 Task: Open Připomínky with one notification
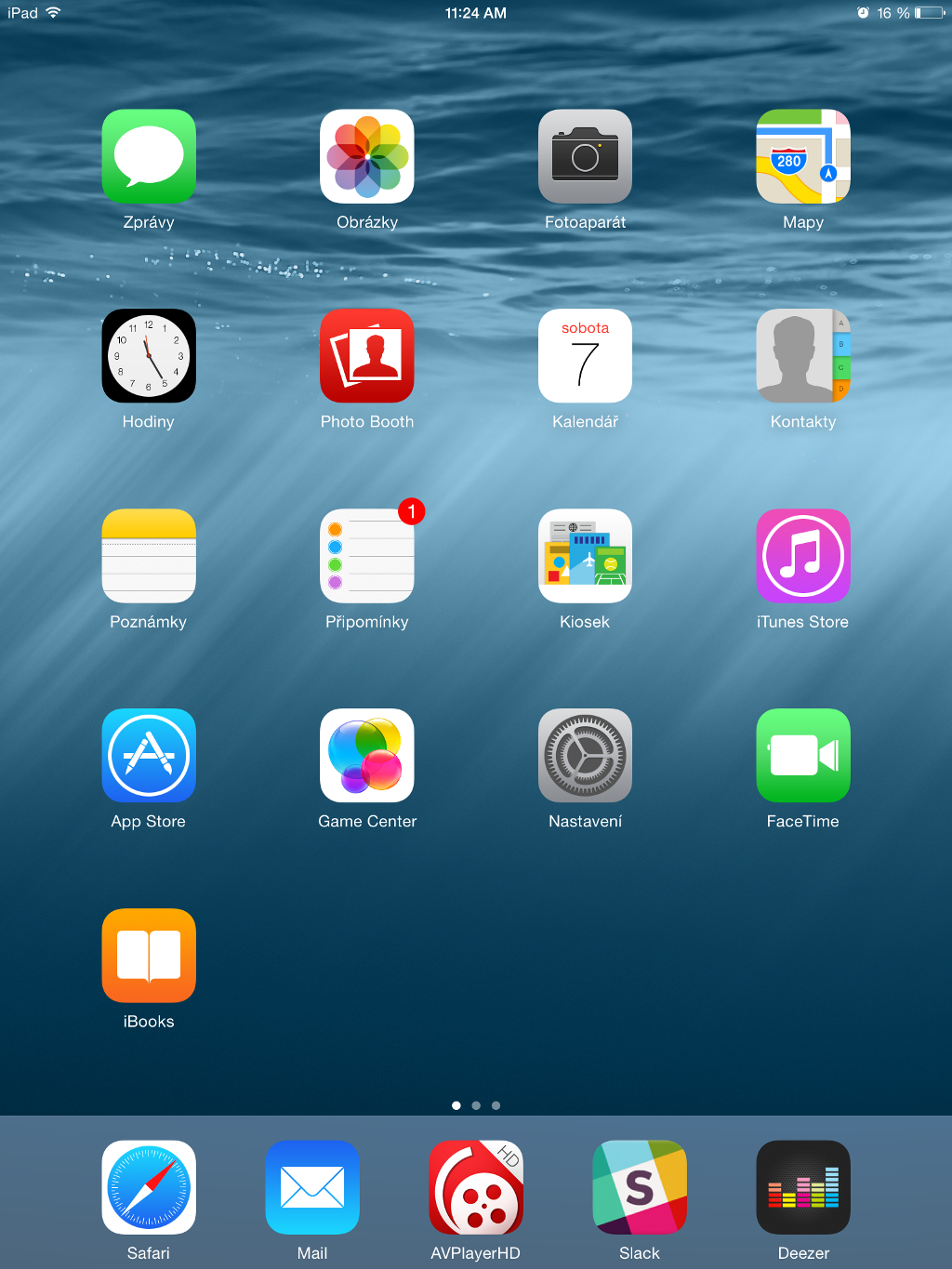(367, 556)
